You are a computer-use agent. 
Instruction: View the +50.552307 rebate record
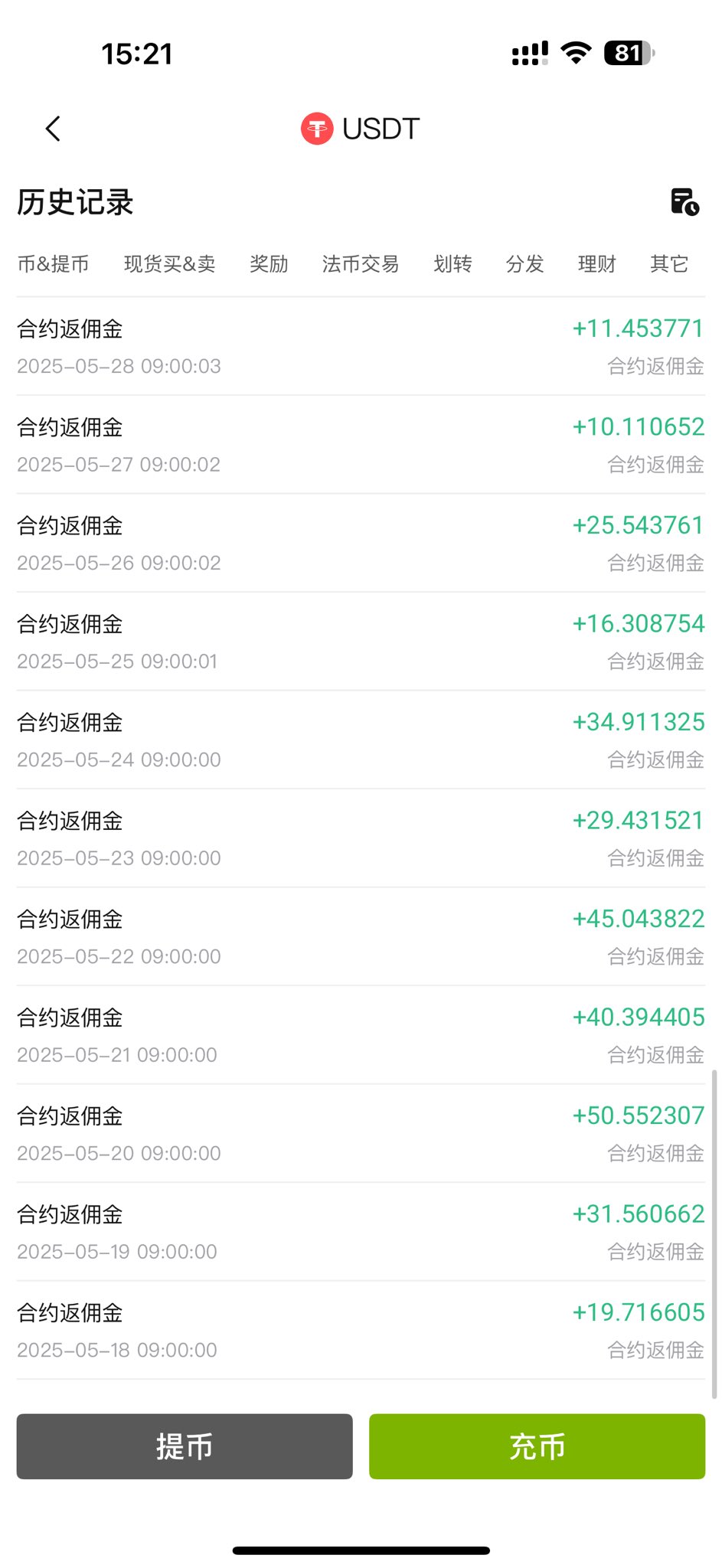361,1134
